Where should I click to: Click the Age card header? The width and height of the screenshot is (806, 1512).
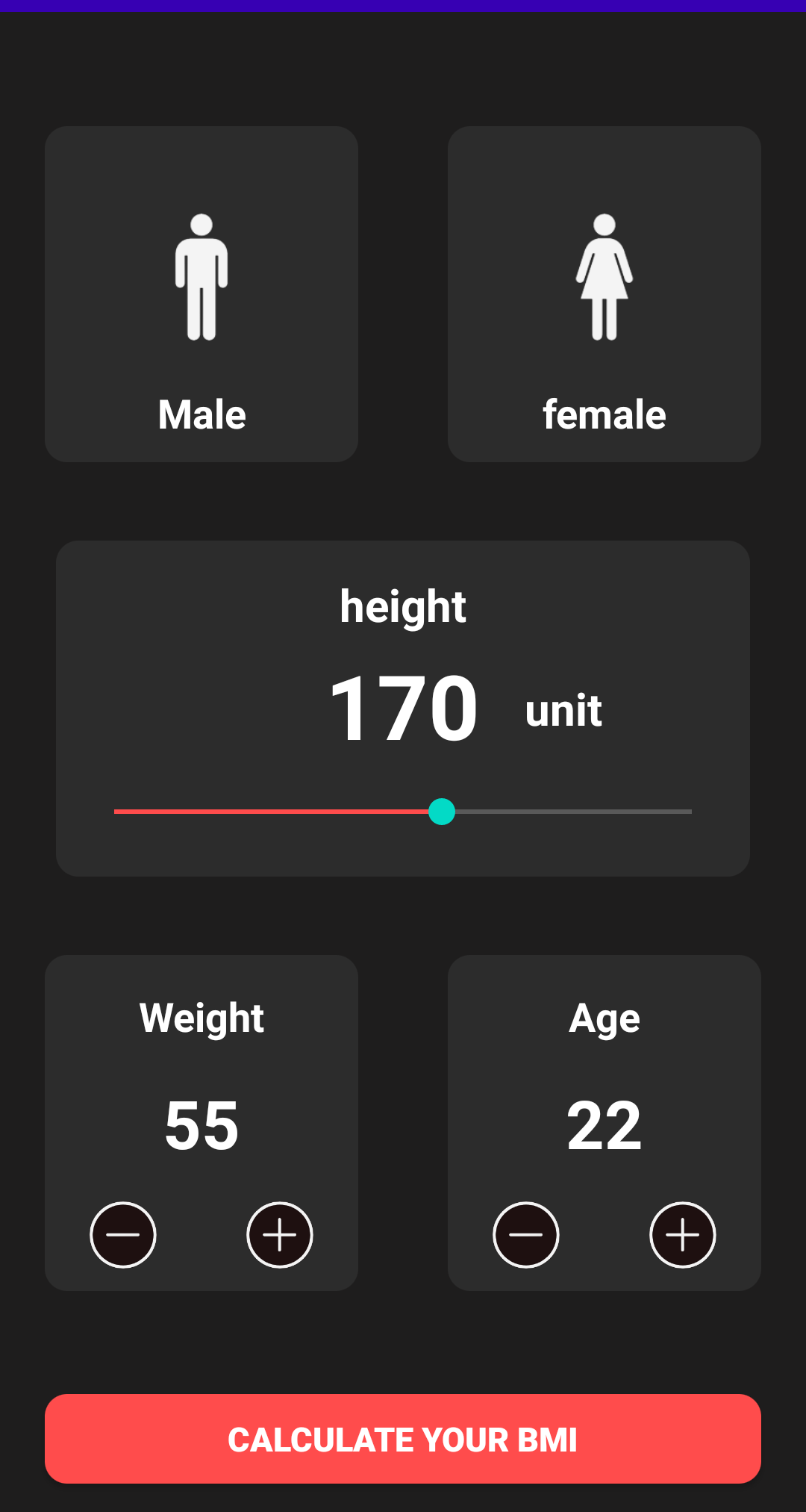tap(604, 1017)
